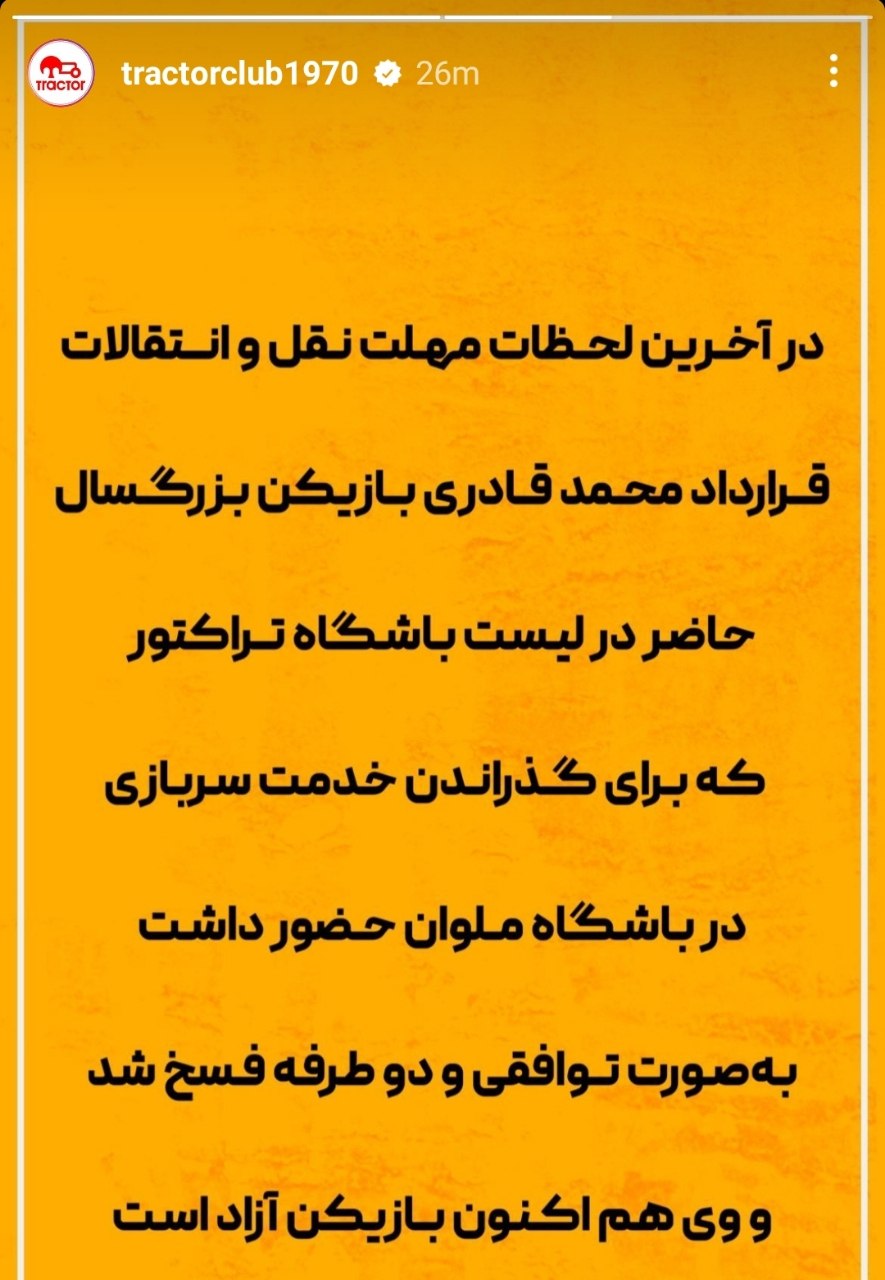Viewport: 885px width, 1280px height.
Task: Open tractorclub1970 profile picture
Action: 62,73
